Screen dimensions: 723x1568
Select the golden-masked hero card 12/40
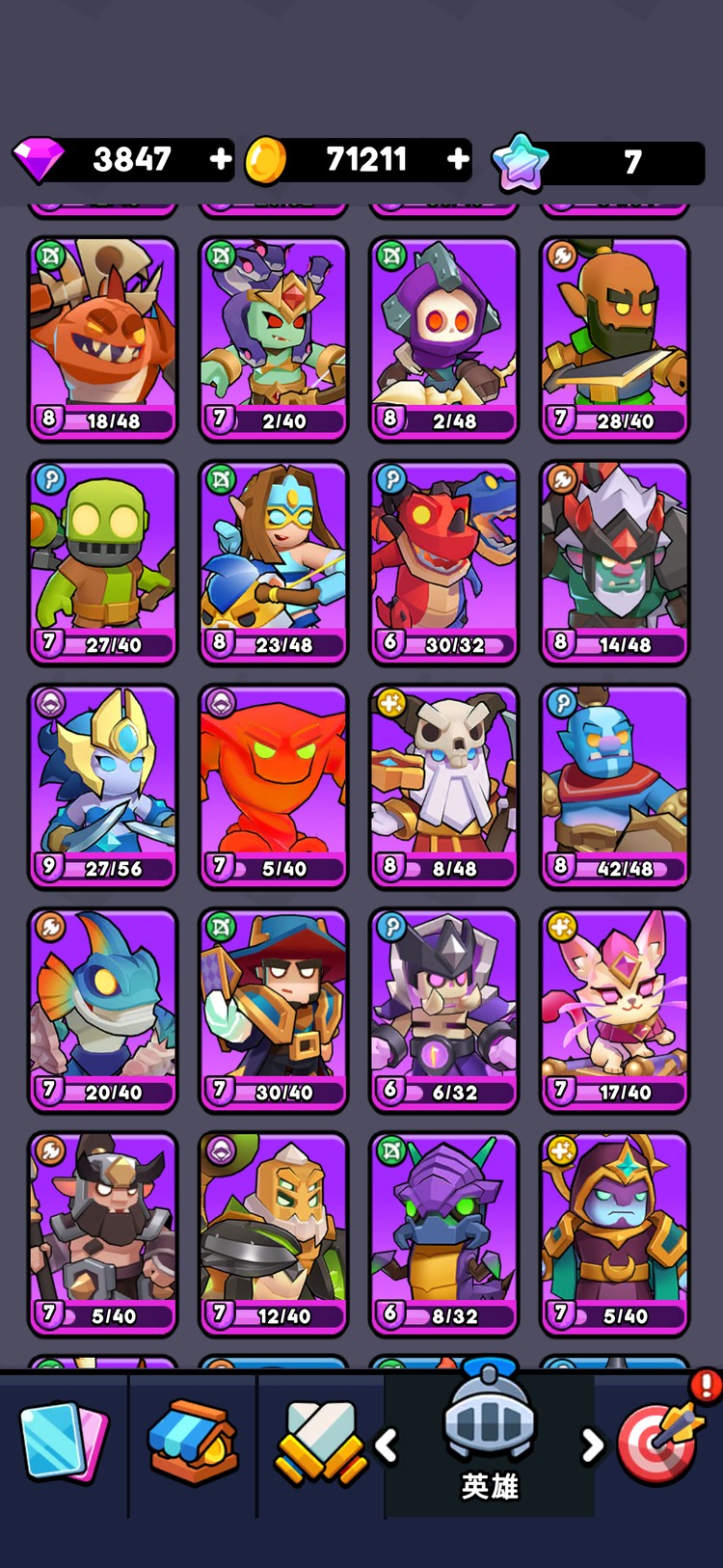(274, 1233)
